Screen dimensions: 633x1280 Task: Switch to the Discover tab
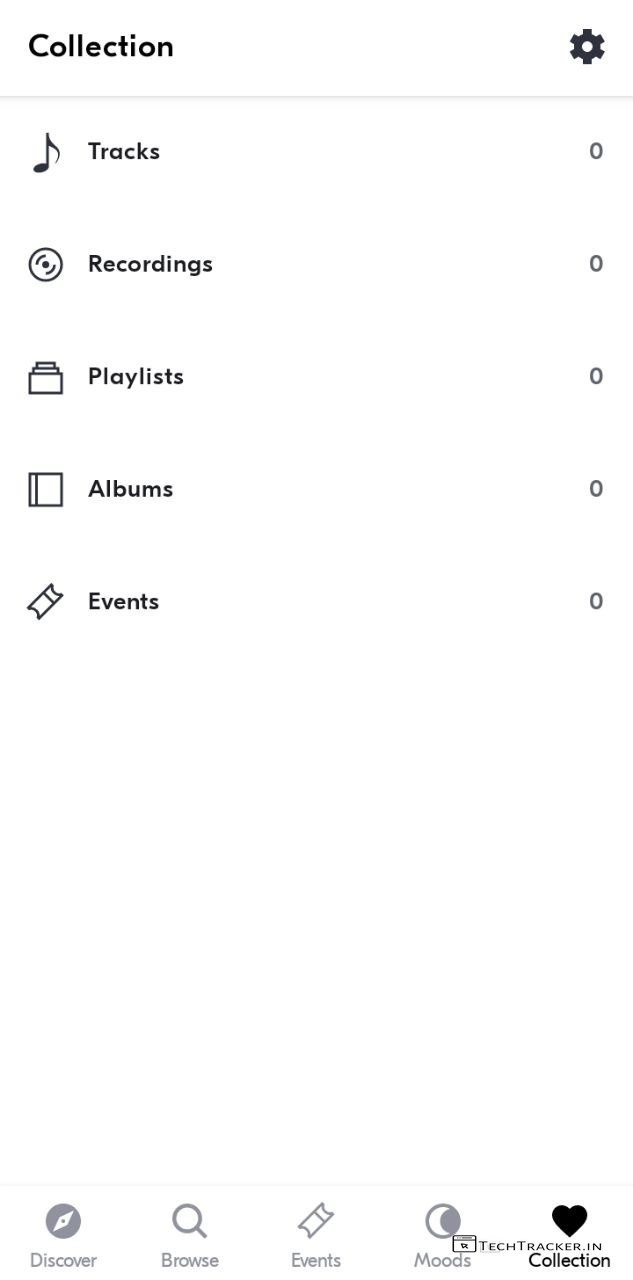63,1235
